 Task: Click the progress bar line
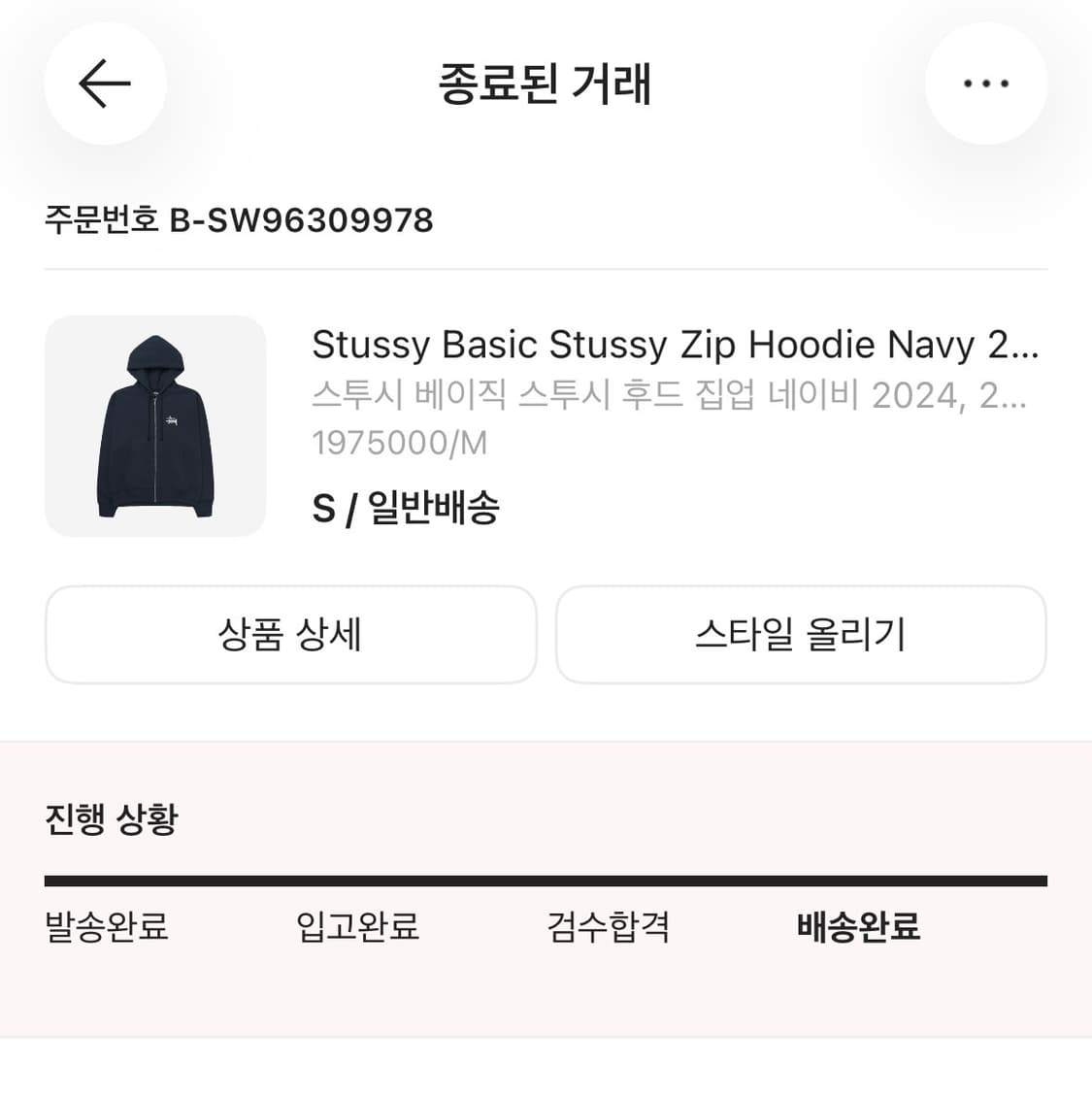coord(546,880)
